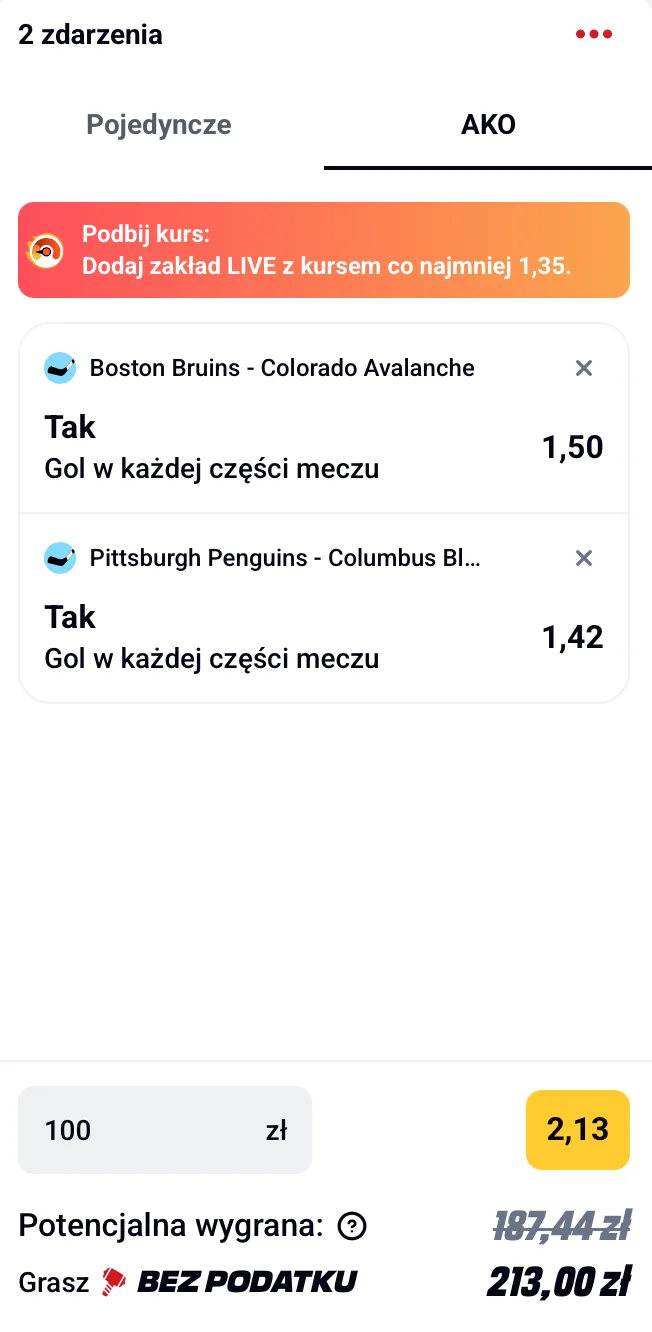Viewport: 652px width, 1332px height.
Task: Remove the Pittsburgh Penguins - Columbus bet
Action: (x=584, y=558)
